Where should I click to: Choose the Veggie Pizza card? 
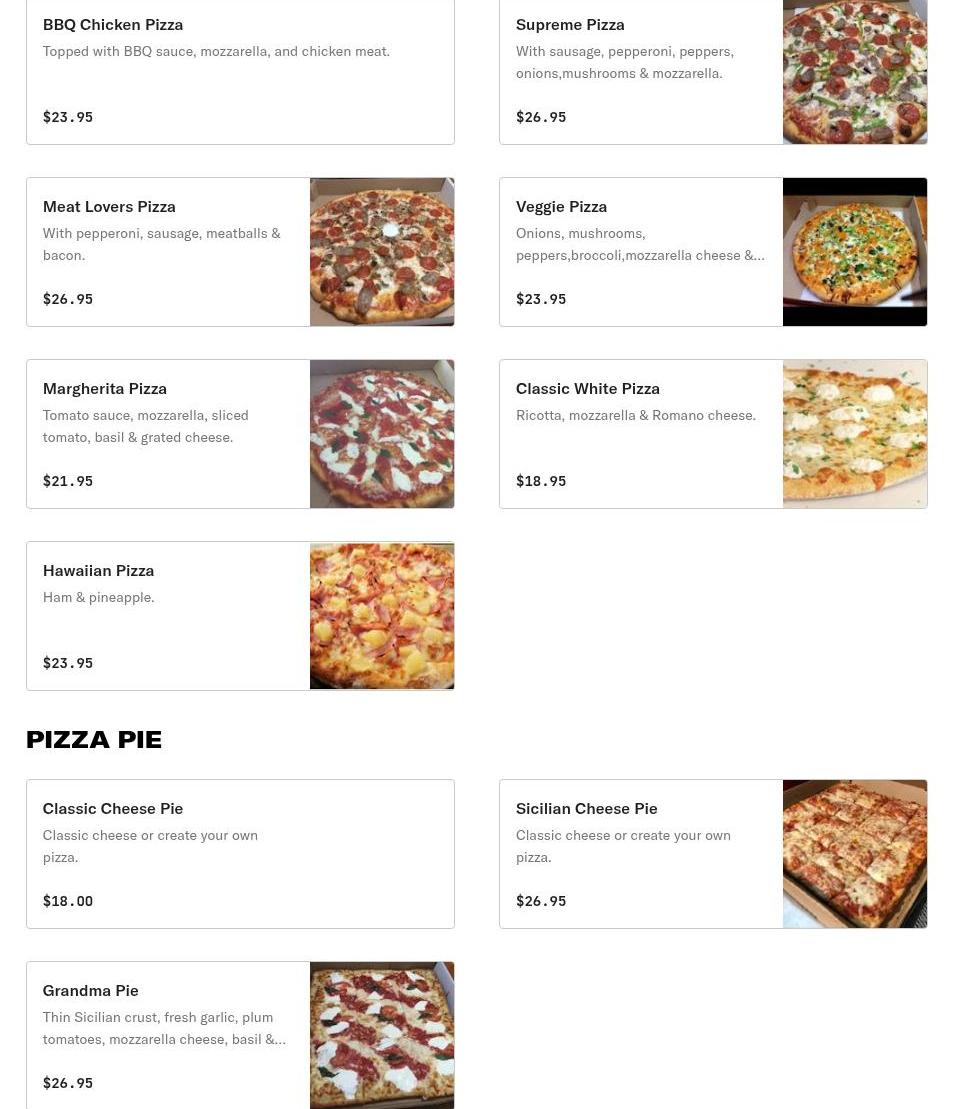click(x=712, y=252)
